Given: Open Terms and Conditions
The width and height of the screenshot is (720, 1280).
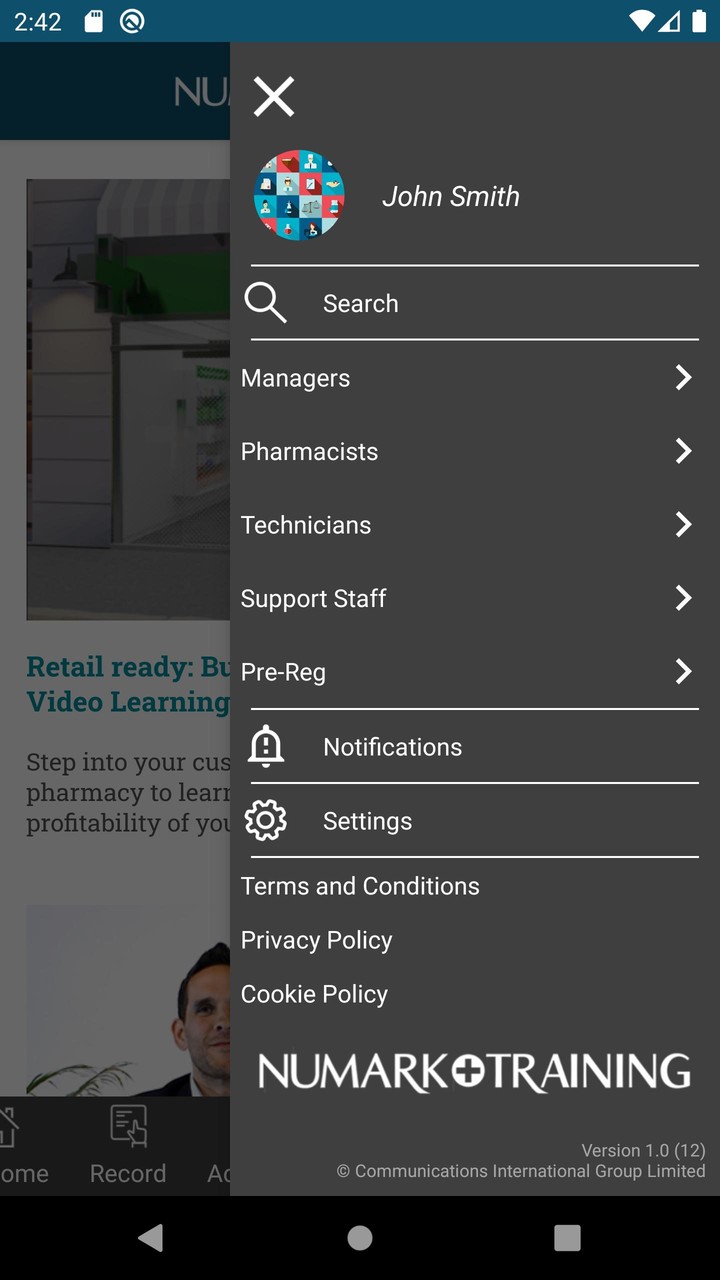Looking at the screenshot, I should (x=360, y=886).
